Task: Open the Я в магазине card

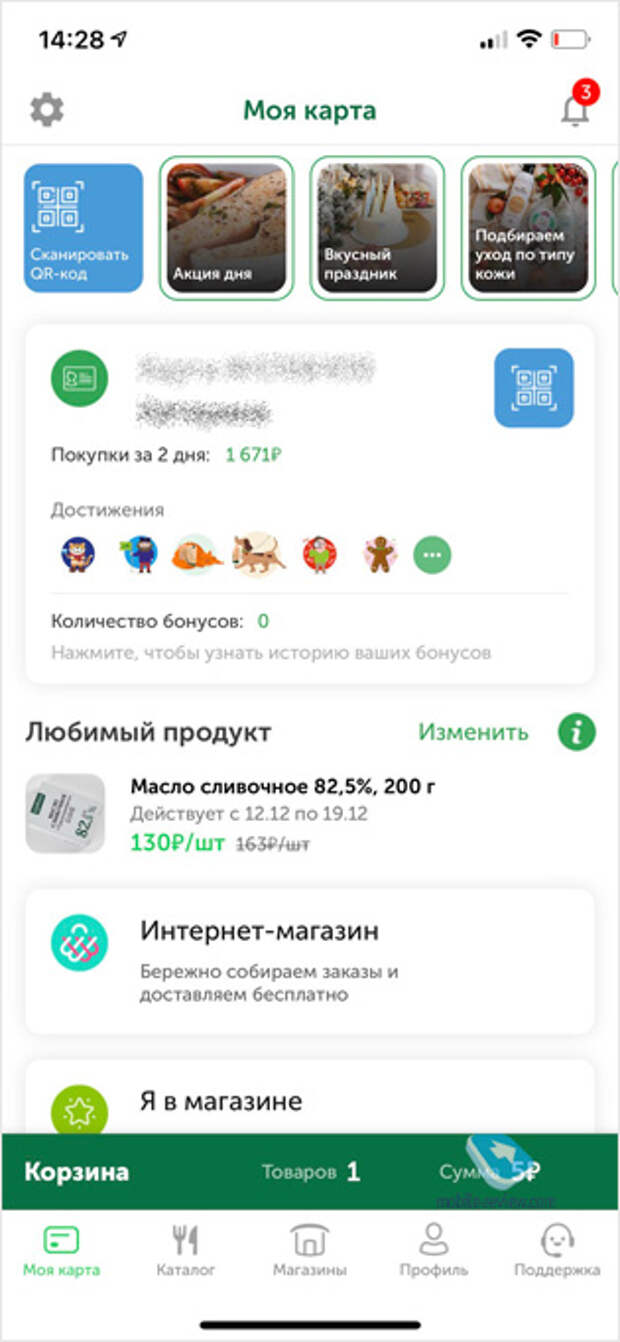Action: tap(309, 1102)
